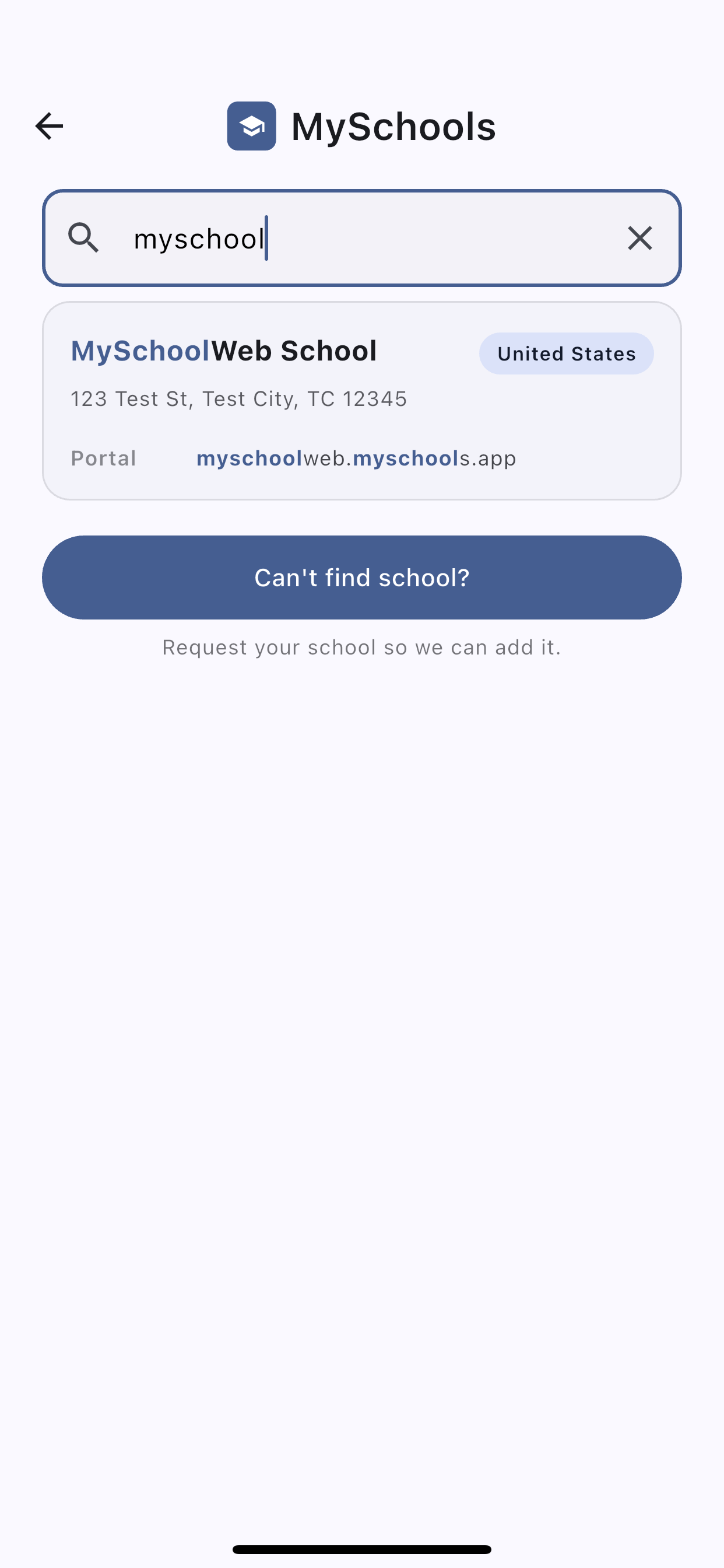Clear the search using the X icon
The height and width of the screenshot is (1568, 724).
pyautogui.click(x=639, y=238)
